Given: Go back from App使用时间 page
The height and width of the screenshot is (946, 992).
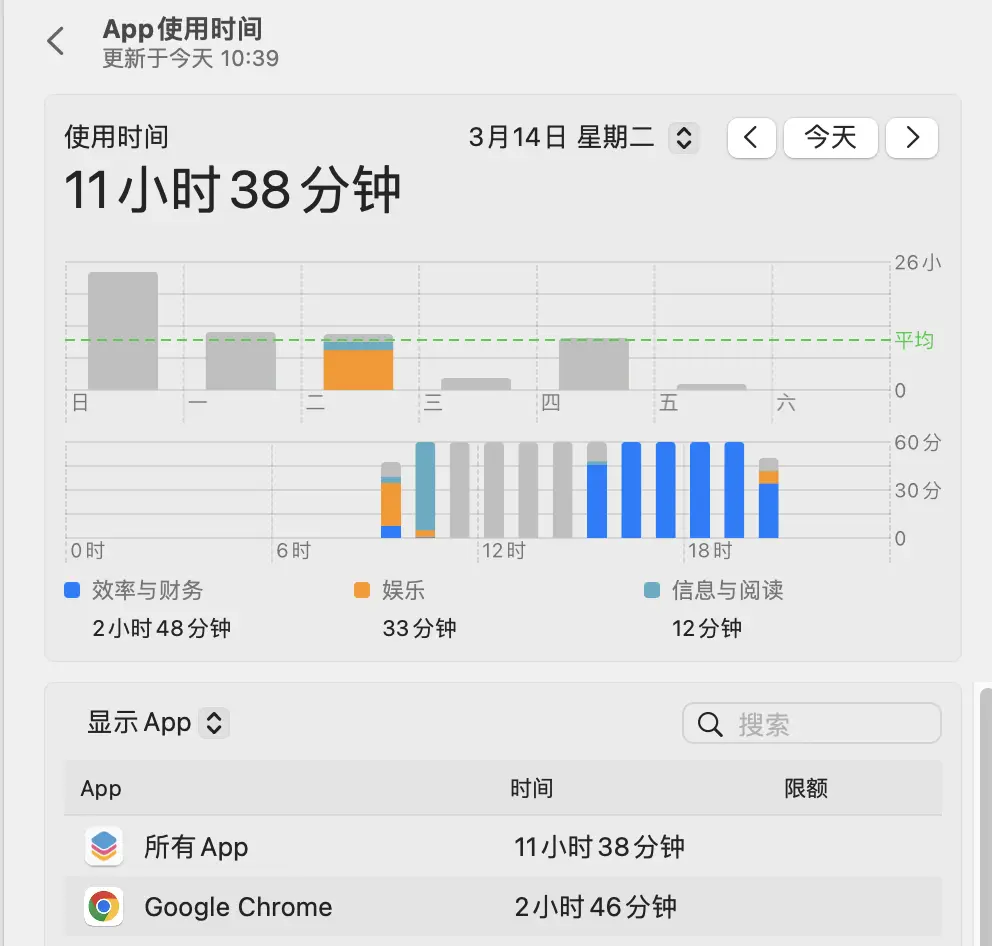Looking at the screenshot, I should [56, 41].
